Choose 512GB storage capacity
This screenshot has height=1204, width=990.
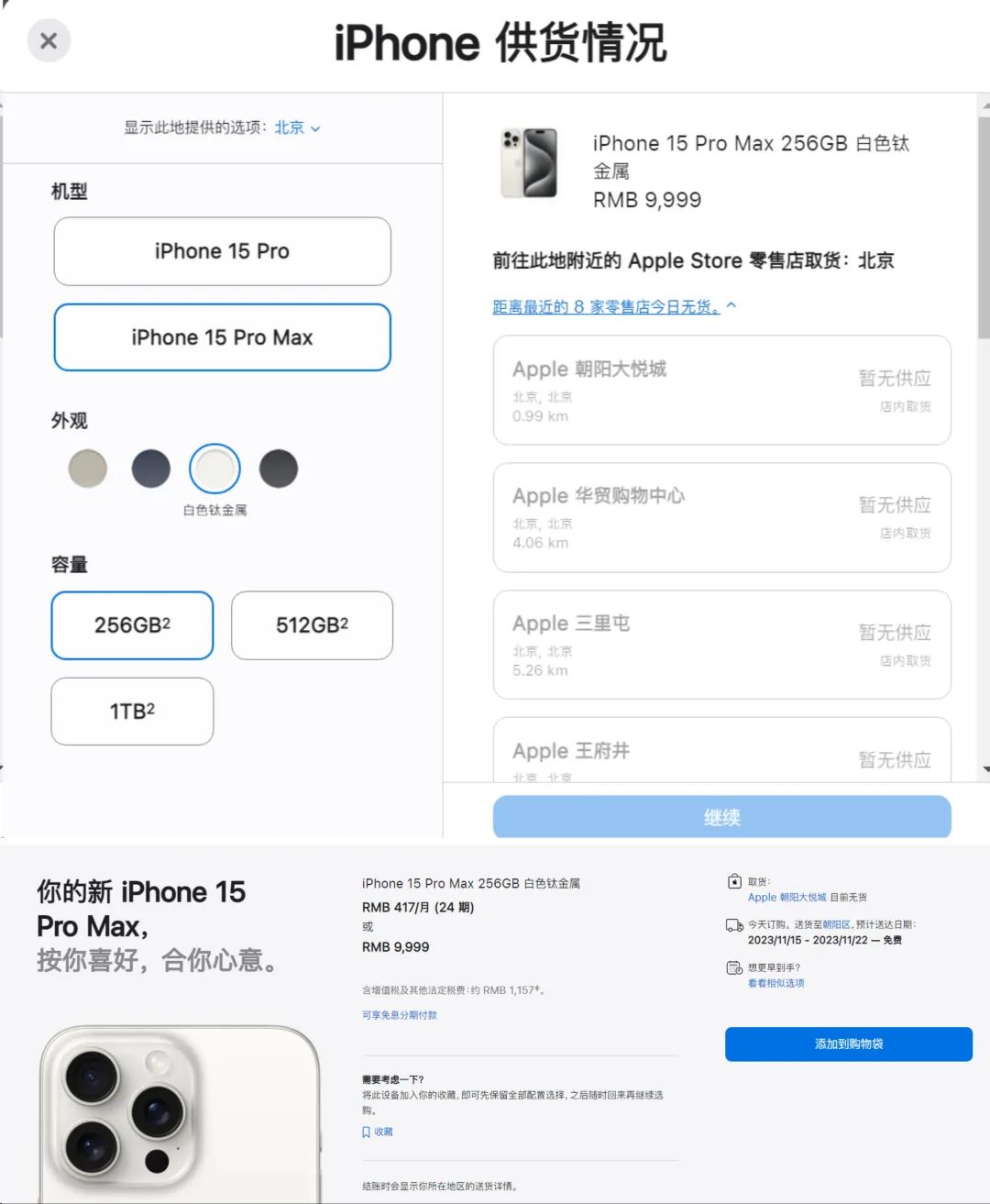coord(312,625)
